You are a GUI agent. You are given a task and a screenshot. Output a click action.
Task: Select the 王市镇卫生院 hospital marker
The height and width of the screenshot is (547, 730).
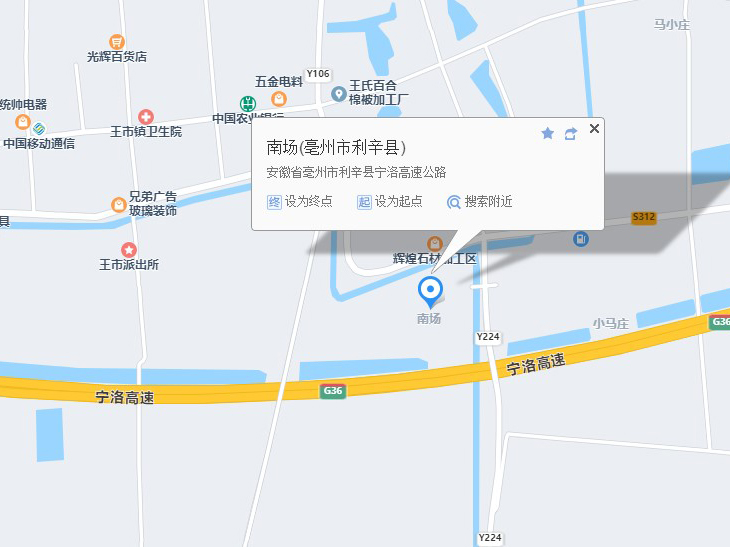coord(146,117)
